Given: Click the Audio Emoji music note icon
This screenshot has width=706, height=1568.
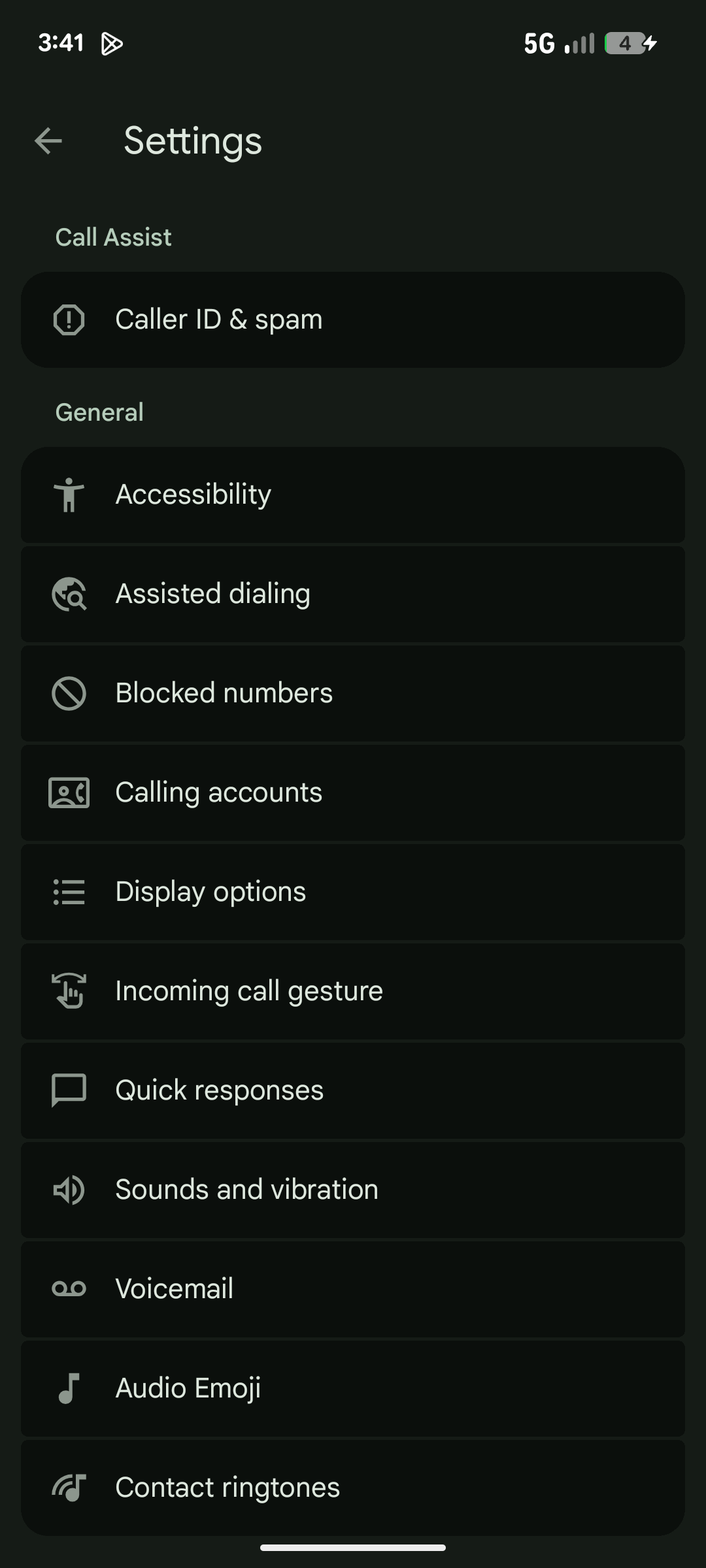Looking at the screenshot, I should [70, 1388].
